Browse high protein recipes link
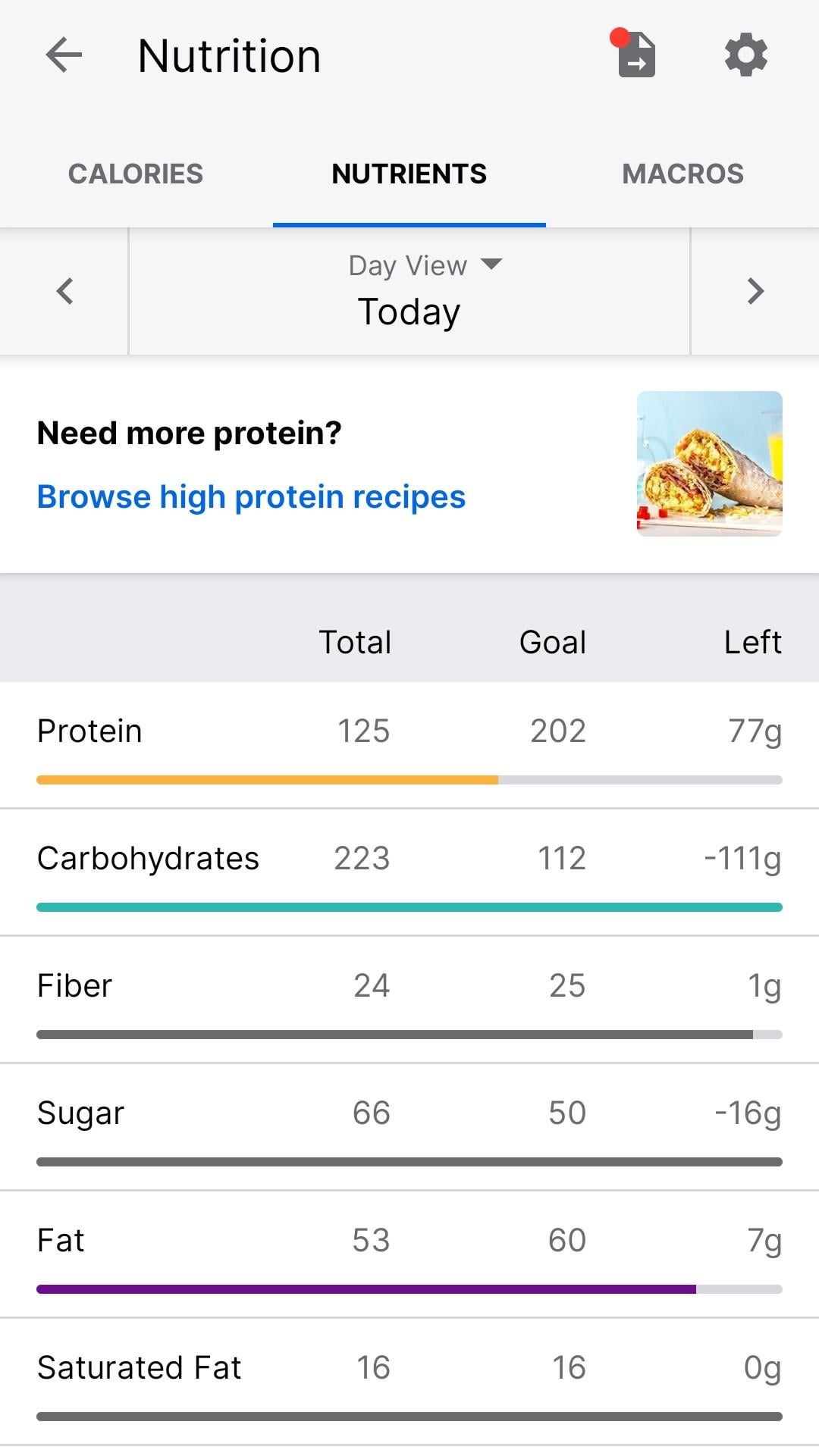The height and width of the screenshot is (1456, 819). point(251,497)
